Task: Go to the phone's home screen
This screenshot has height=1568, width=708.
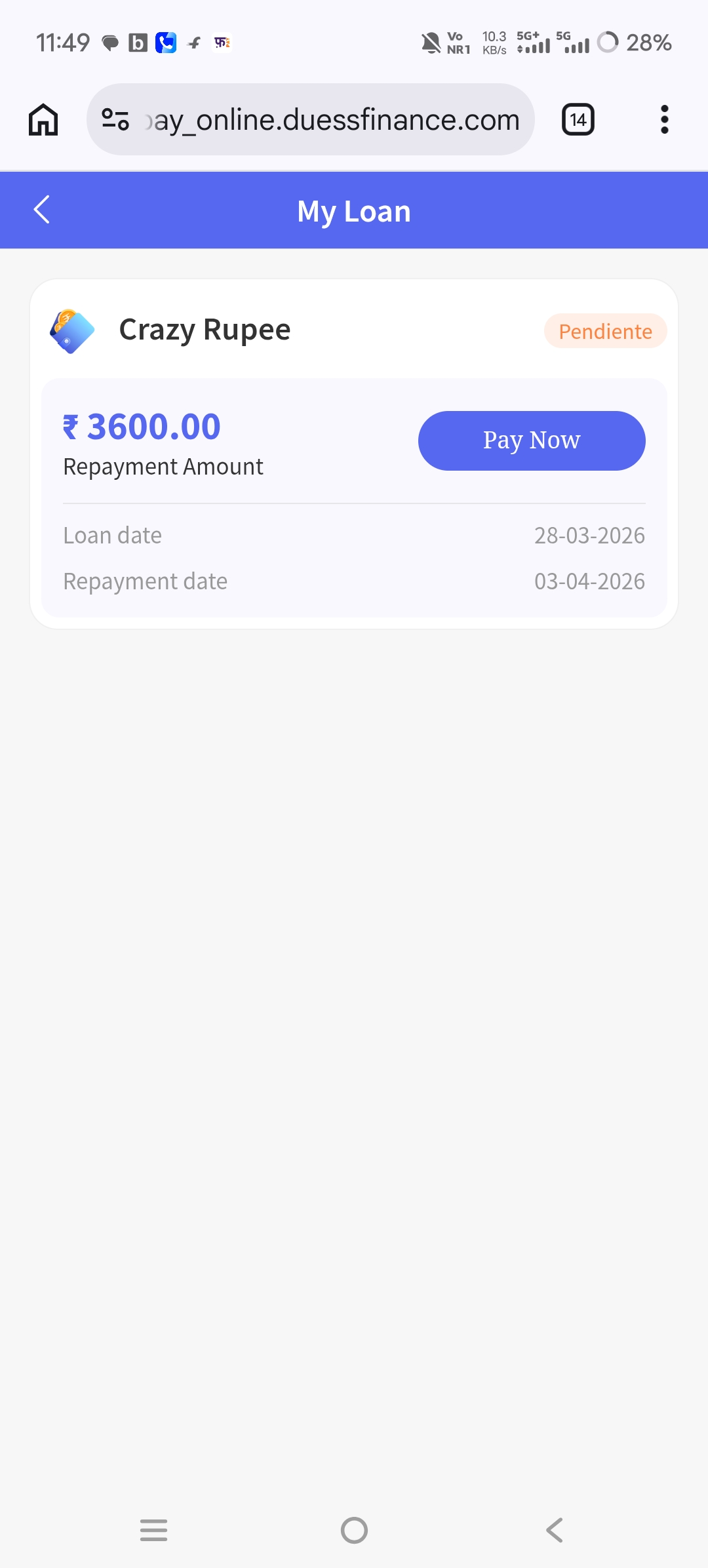Action: point(354,1531)
